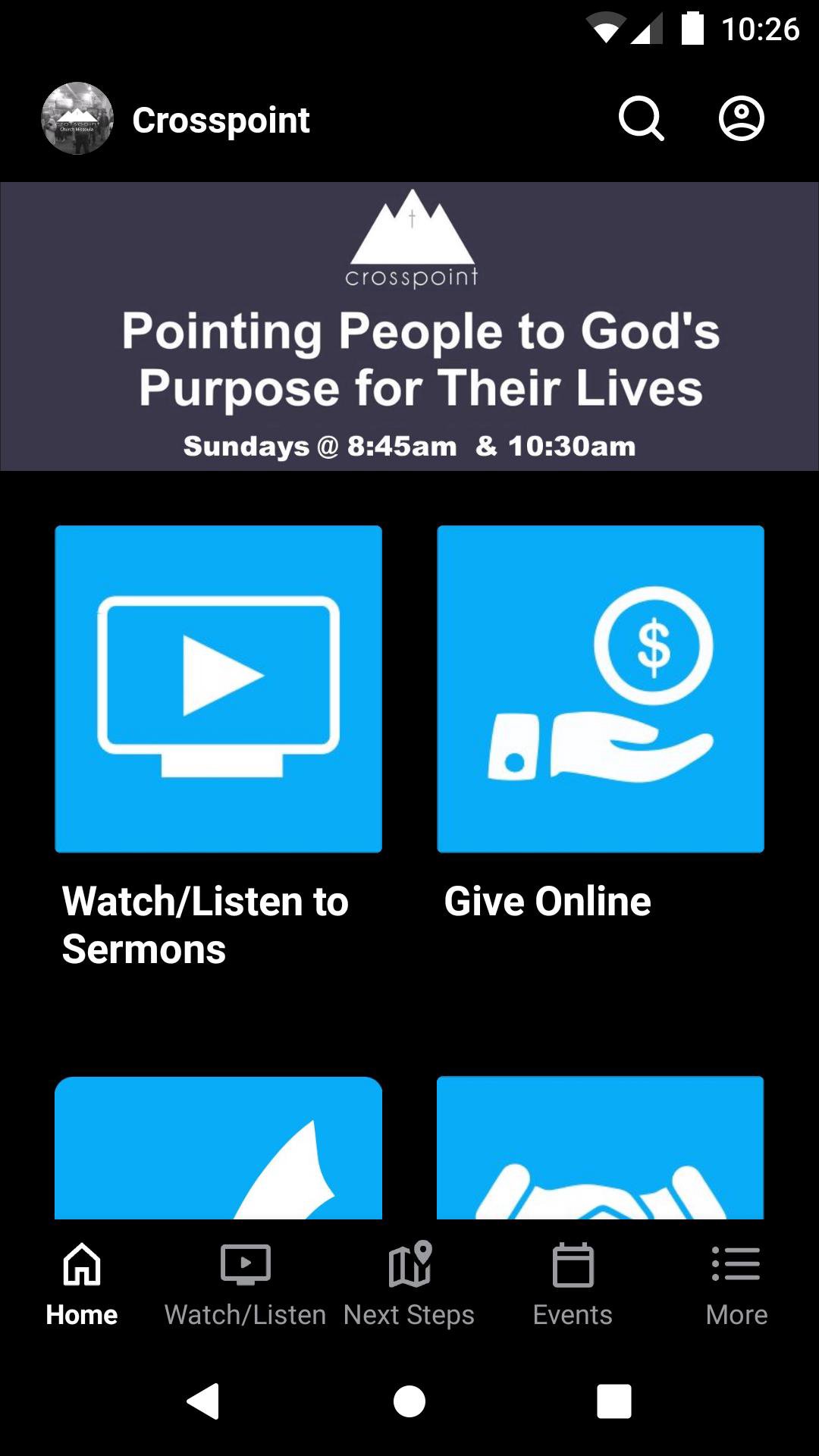Go back using the system back button
Image resolution: width=819 pixels, height=1456 pixels.
point(203,1401)
